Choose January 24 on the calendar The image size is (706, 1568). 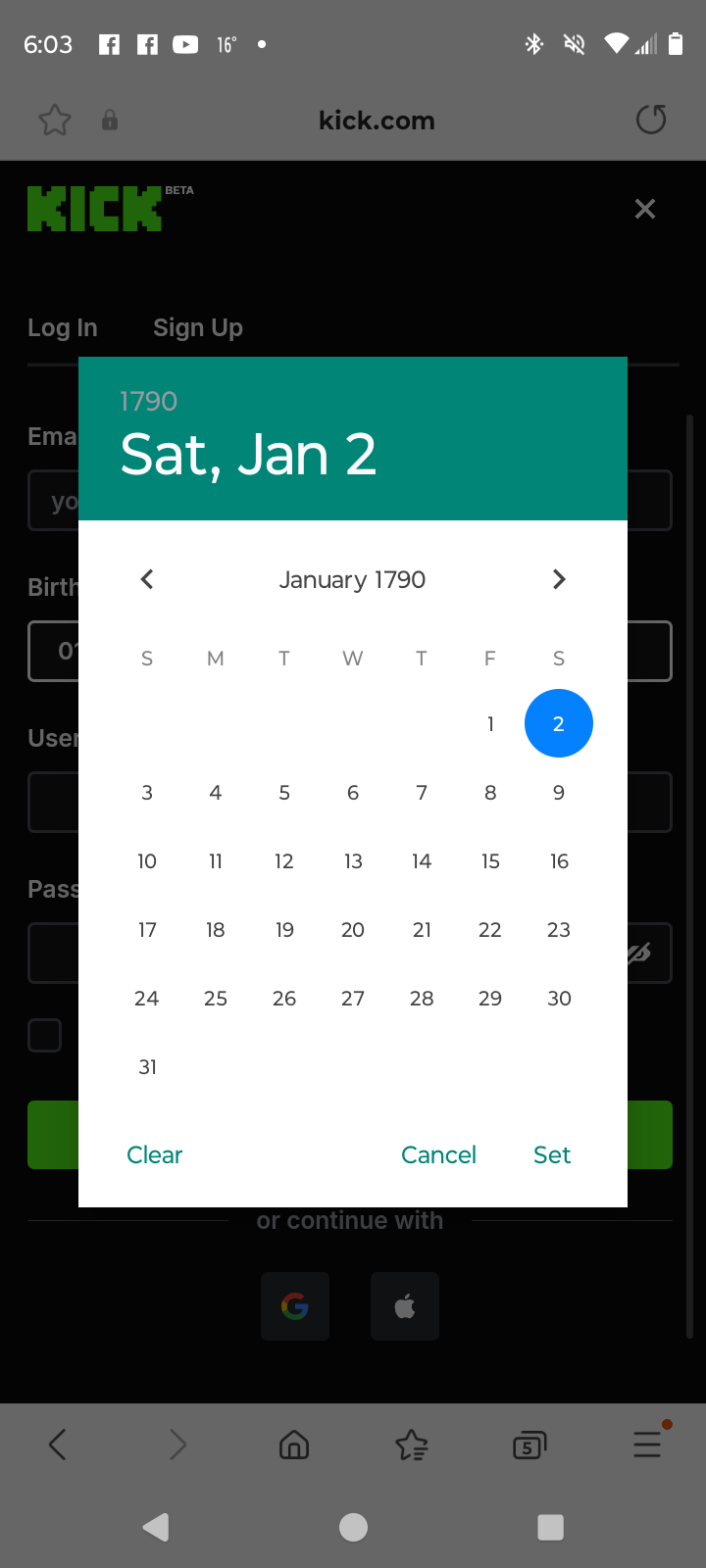[147, 999]
